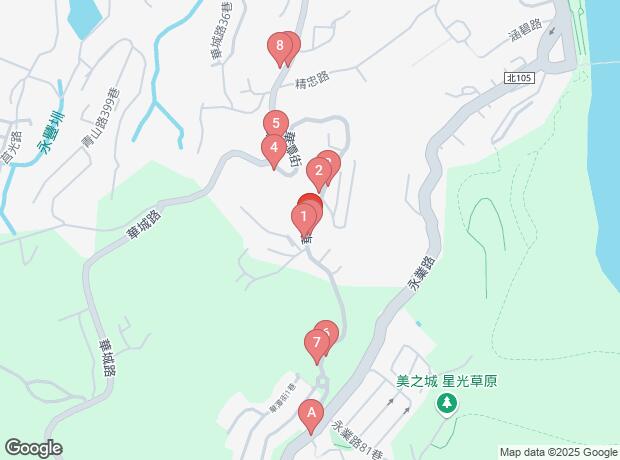Tap the marker labeled A
Screen dimensions: 620x460
click(x=312, y=412)
